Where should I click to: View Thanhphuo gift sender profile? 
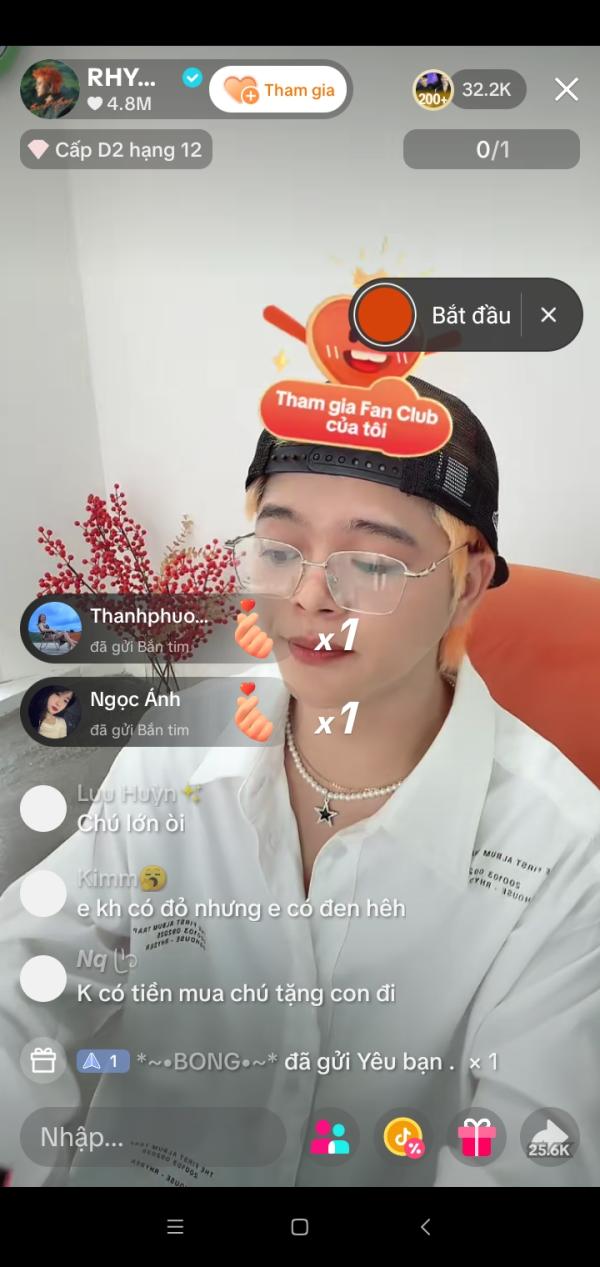pyautogui.click(x=55, y=628)
